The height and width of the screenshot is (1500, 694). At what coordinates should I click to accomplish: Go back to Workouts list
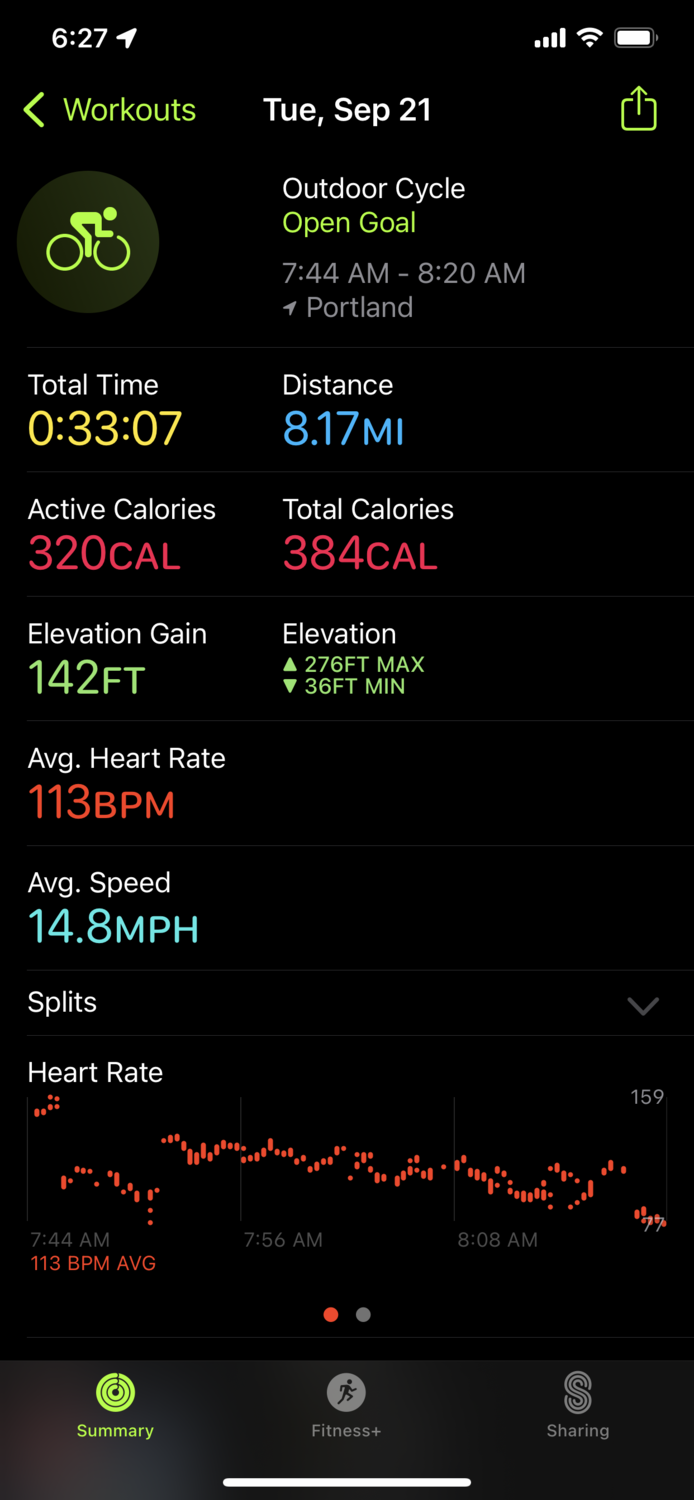110,110
